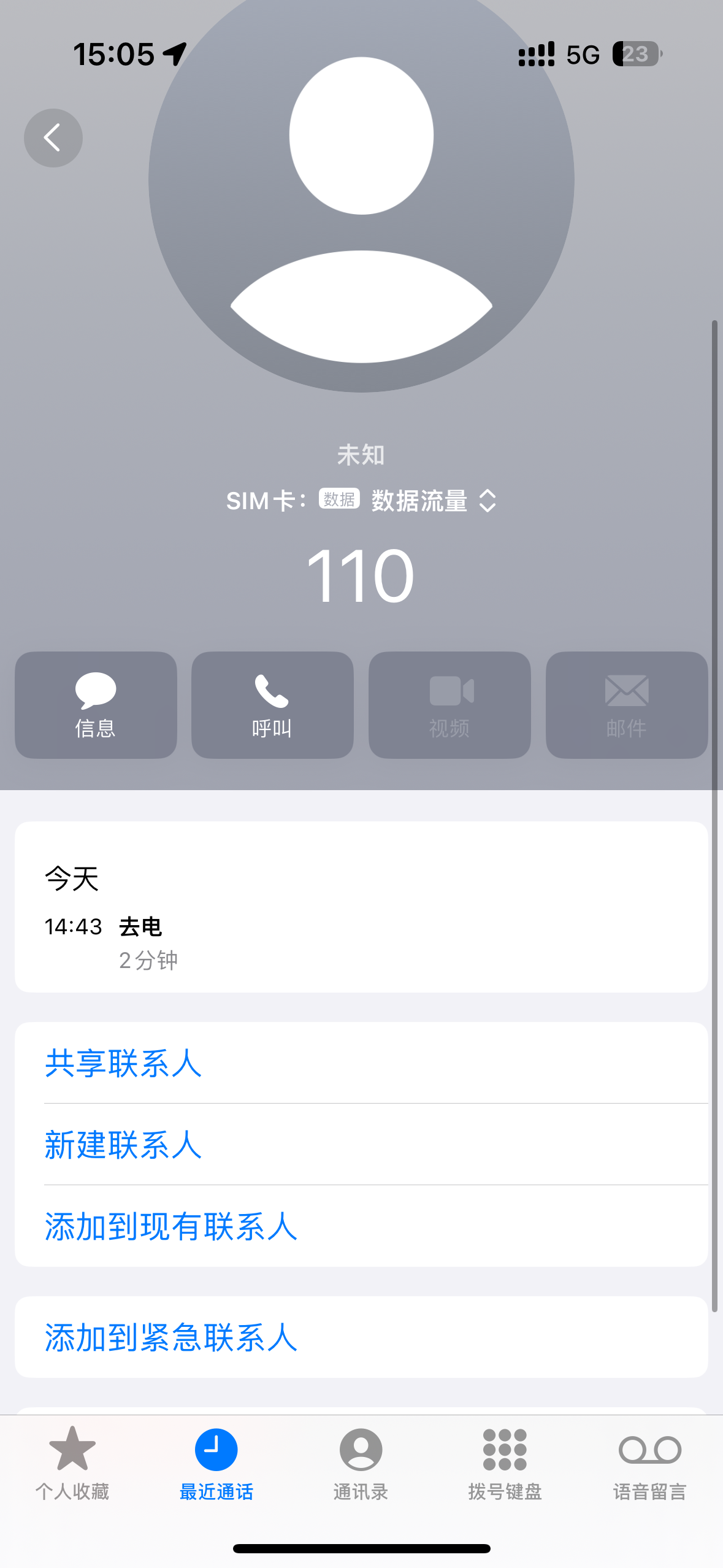Tap 共享联系人 to share contact
This screenshot has height=1568, width=723.
tap(123, 1063)
